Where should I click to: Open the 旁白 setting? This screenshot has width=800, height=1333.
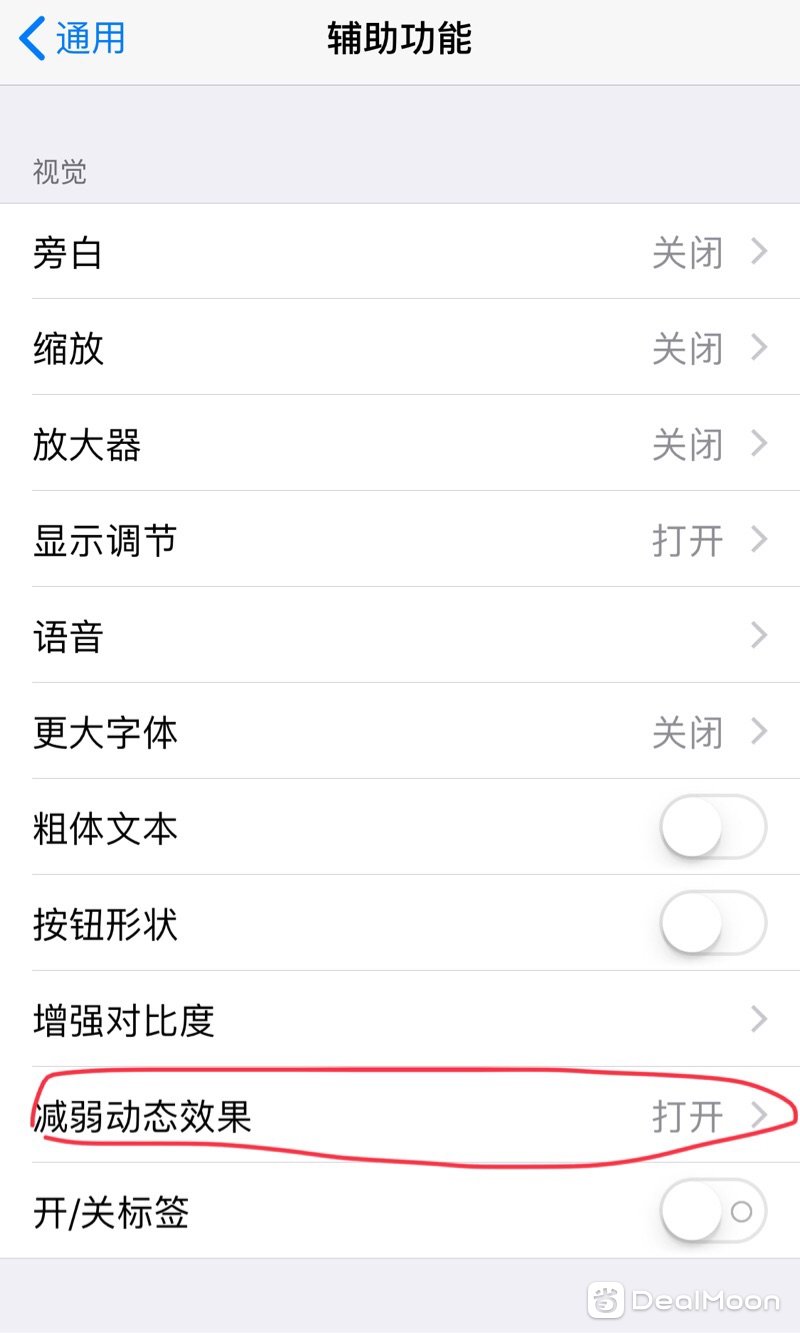pos(400,252)
